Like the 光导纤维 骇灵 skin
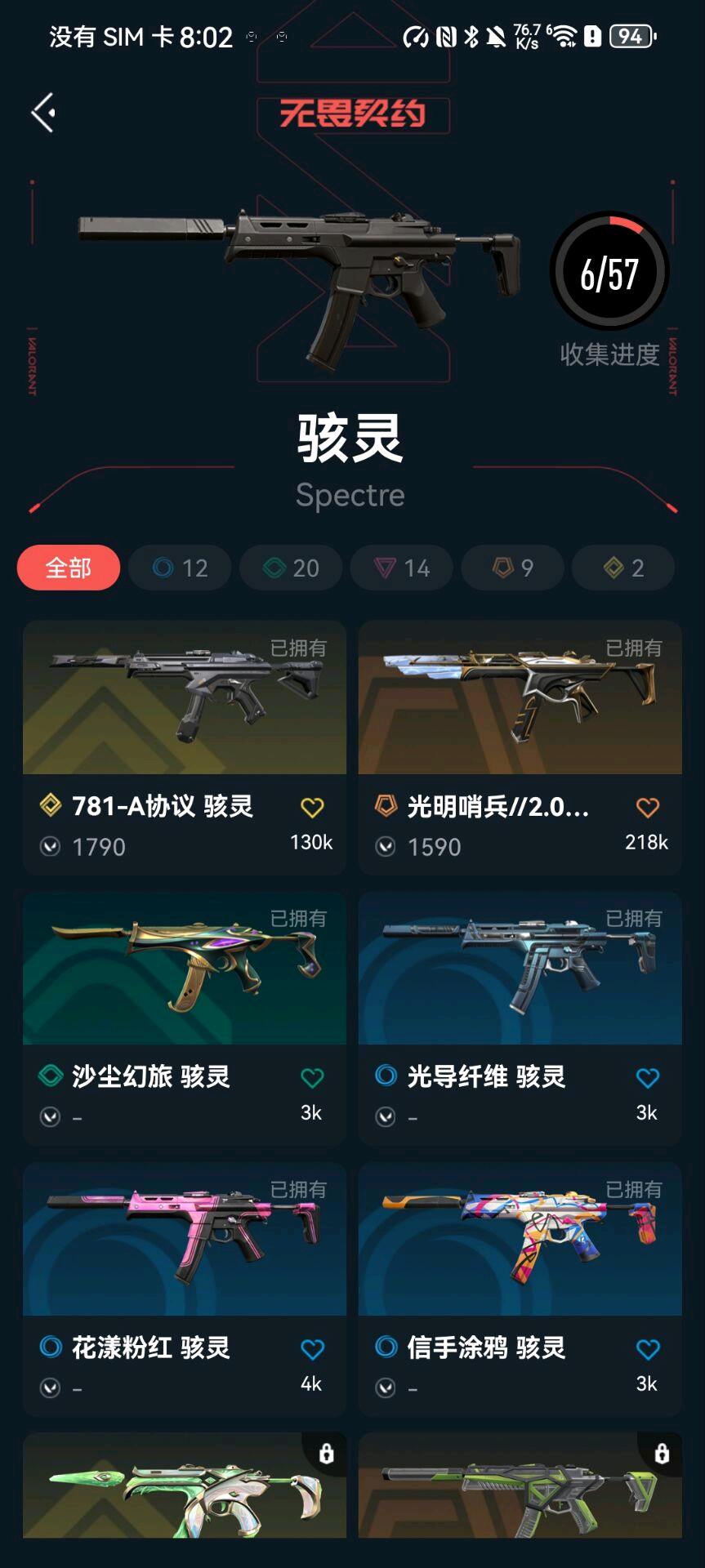 click(x=647, y=1078)
